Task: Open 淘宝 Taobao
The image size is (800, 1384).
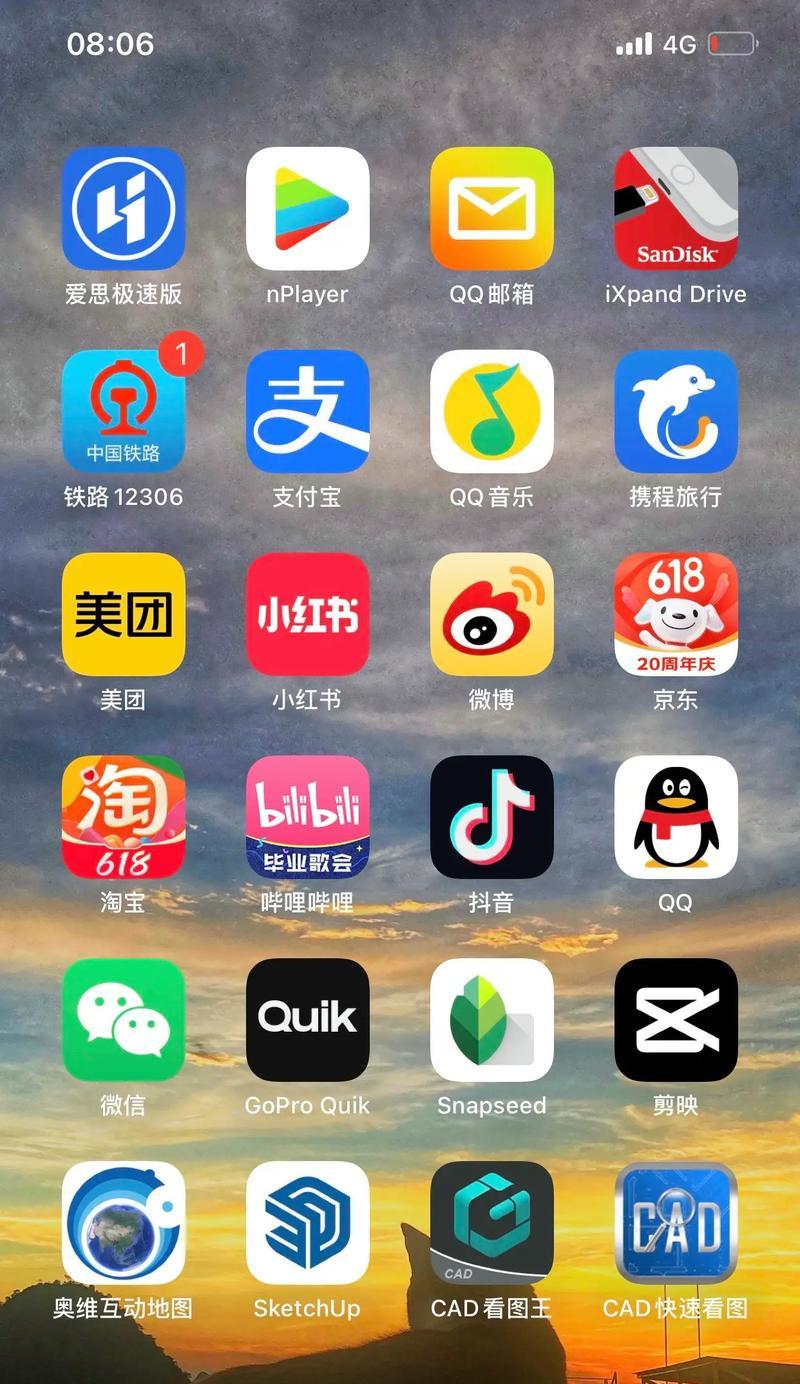Action: tap(123, 817)
